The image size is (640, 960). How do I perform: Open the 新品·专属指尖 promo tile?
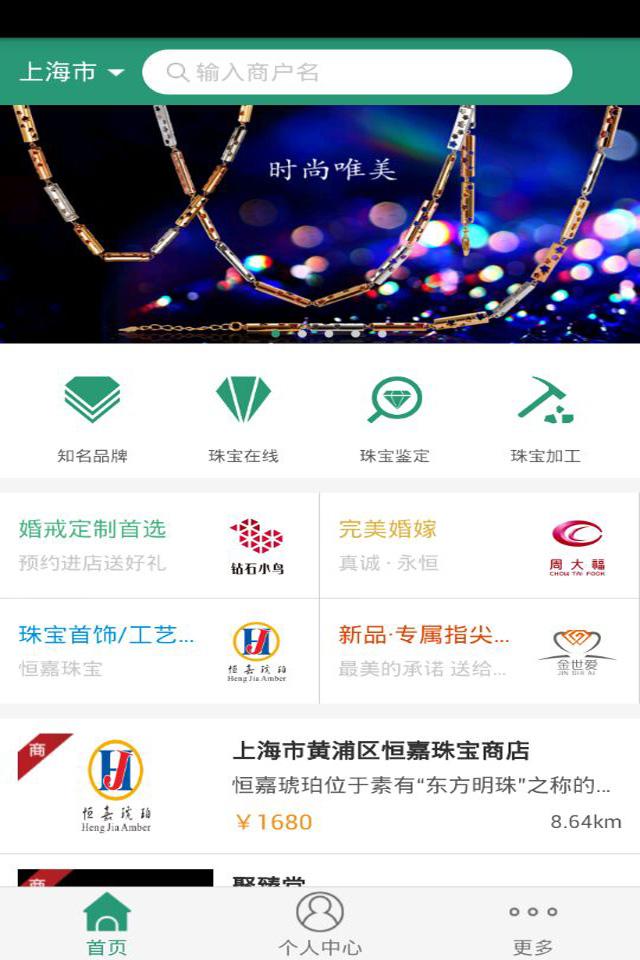pos(479,651)
